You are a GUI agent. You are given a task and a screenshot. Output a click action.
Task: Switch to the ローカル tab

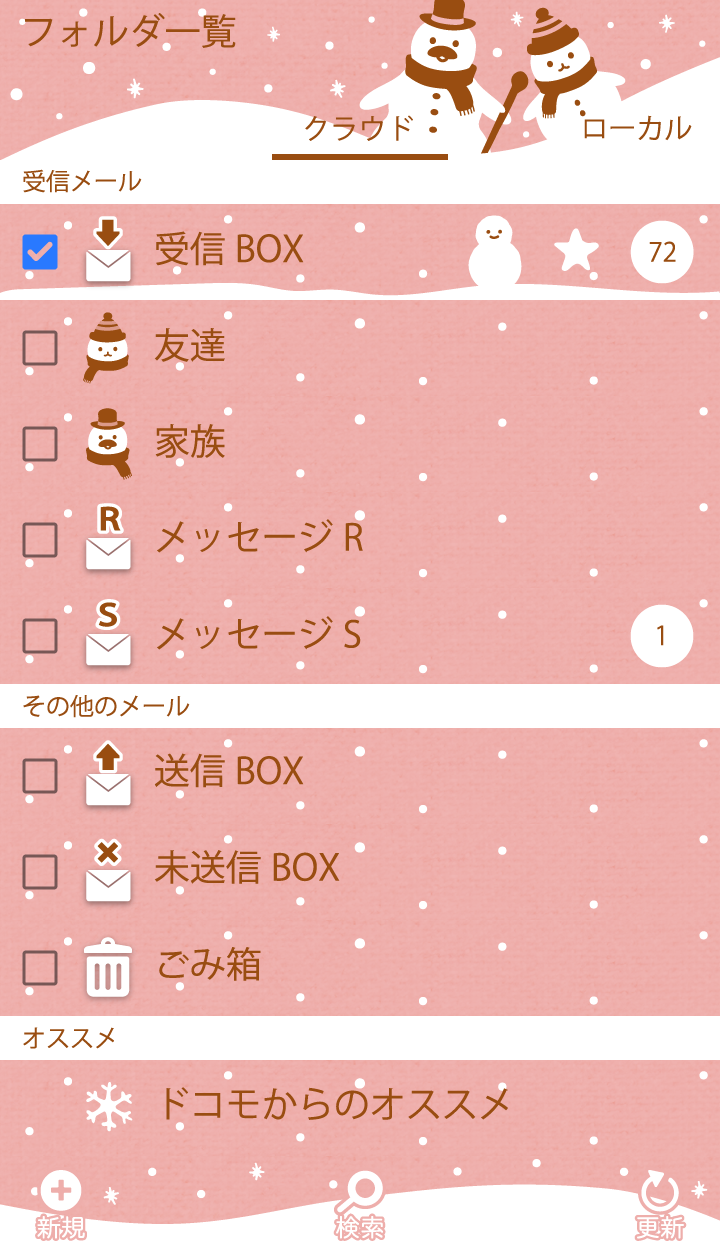[636, 130]
